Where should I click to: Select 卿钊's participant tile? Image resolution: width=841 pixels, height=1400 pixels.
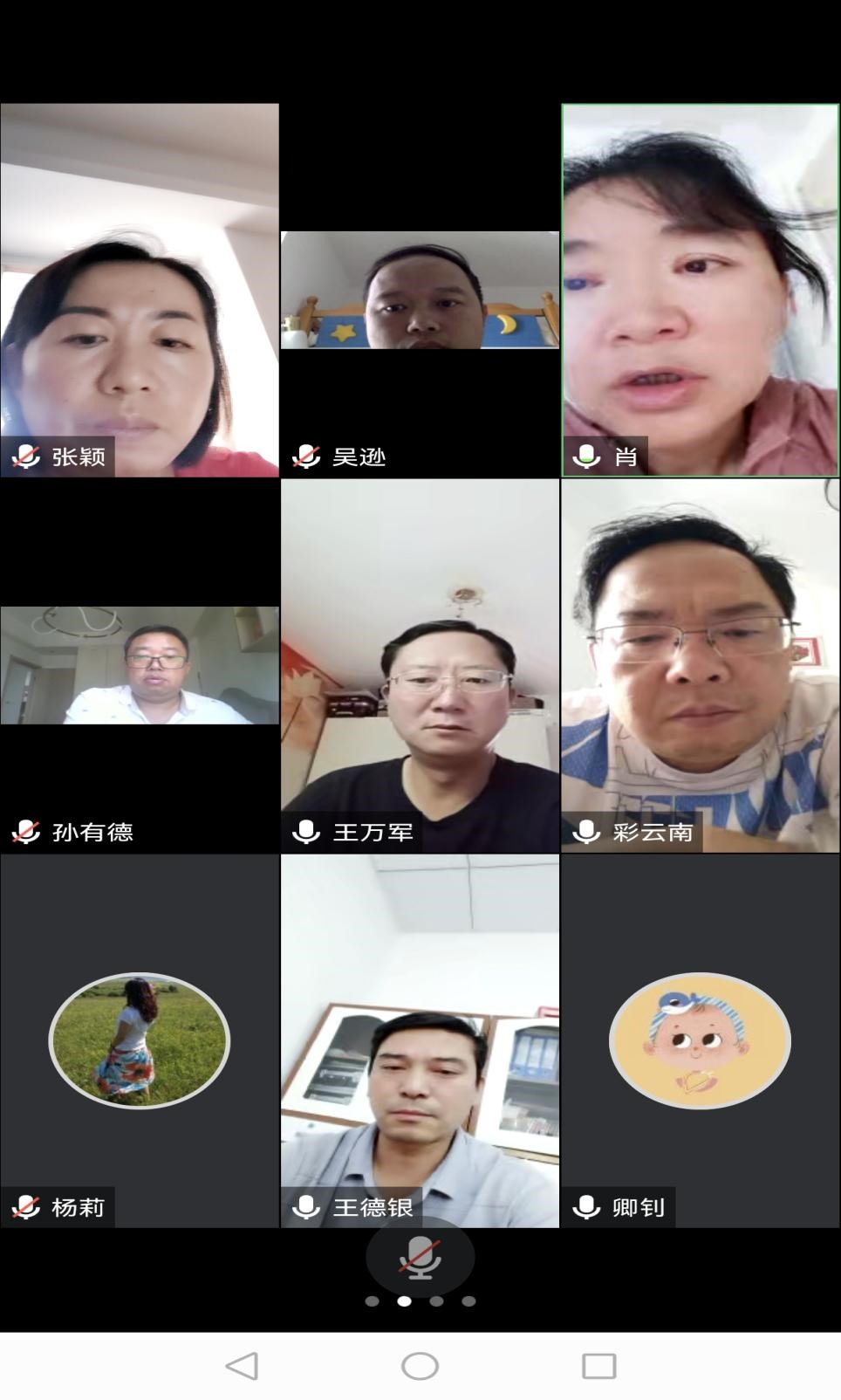click(x=700, y=1040)
